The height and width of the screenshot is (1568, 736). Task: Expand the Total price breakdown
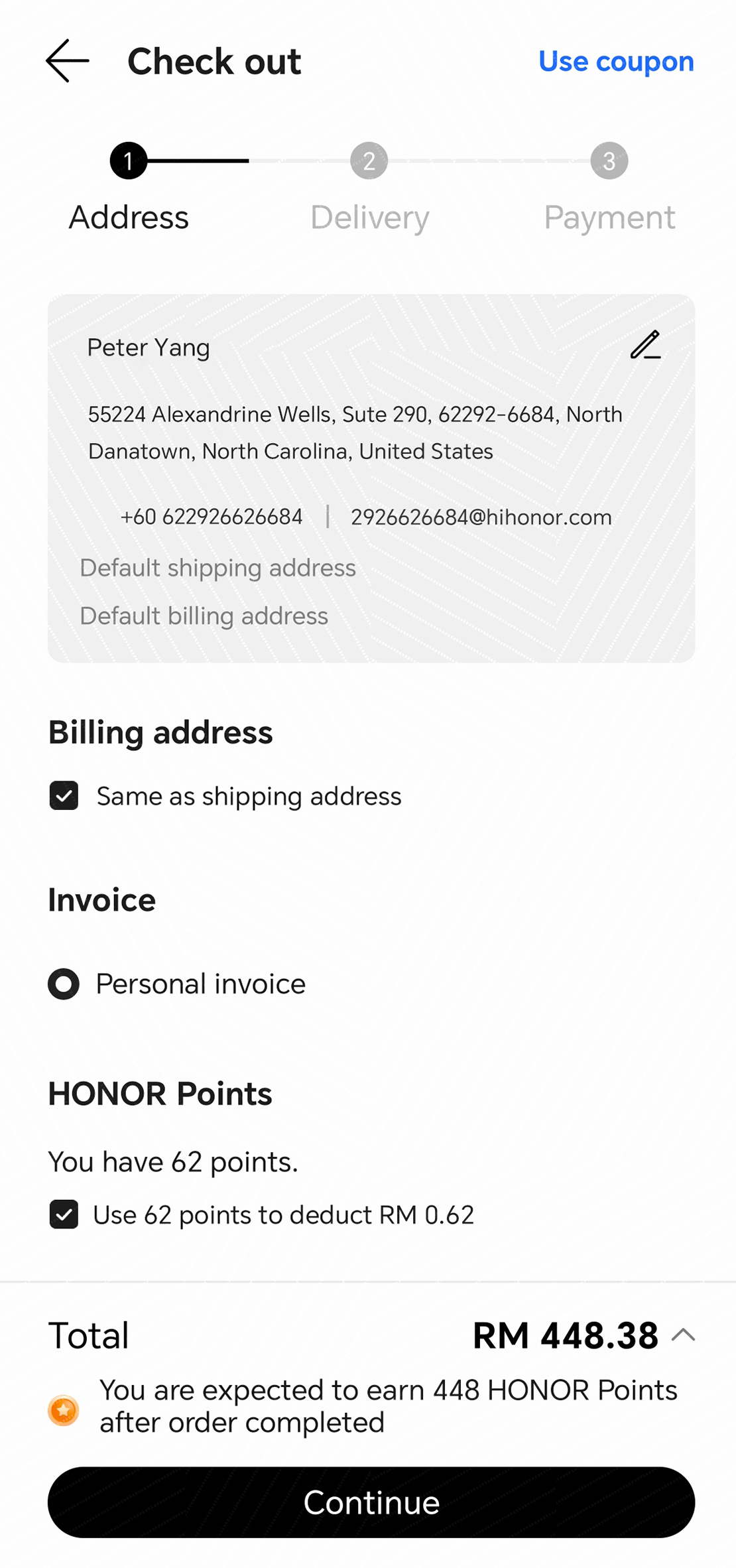point(683,1335)
